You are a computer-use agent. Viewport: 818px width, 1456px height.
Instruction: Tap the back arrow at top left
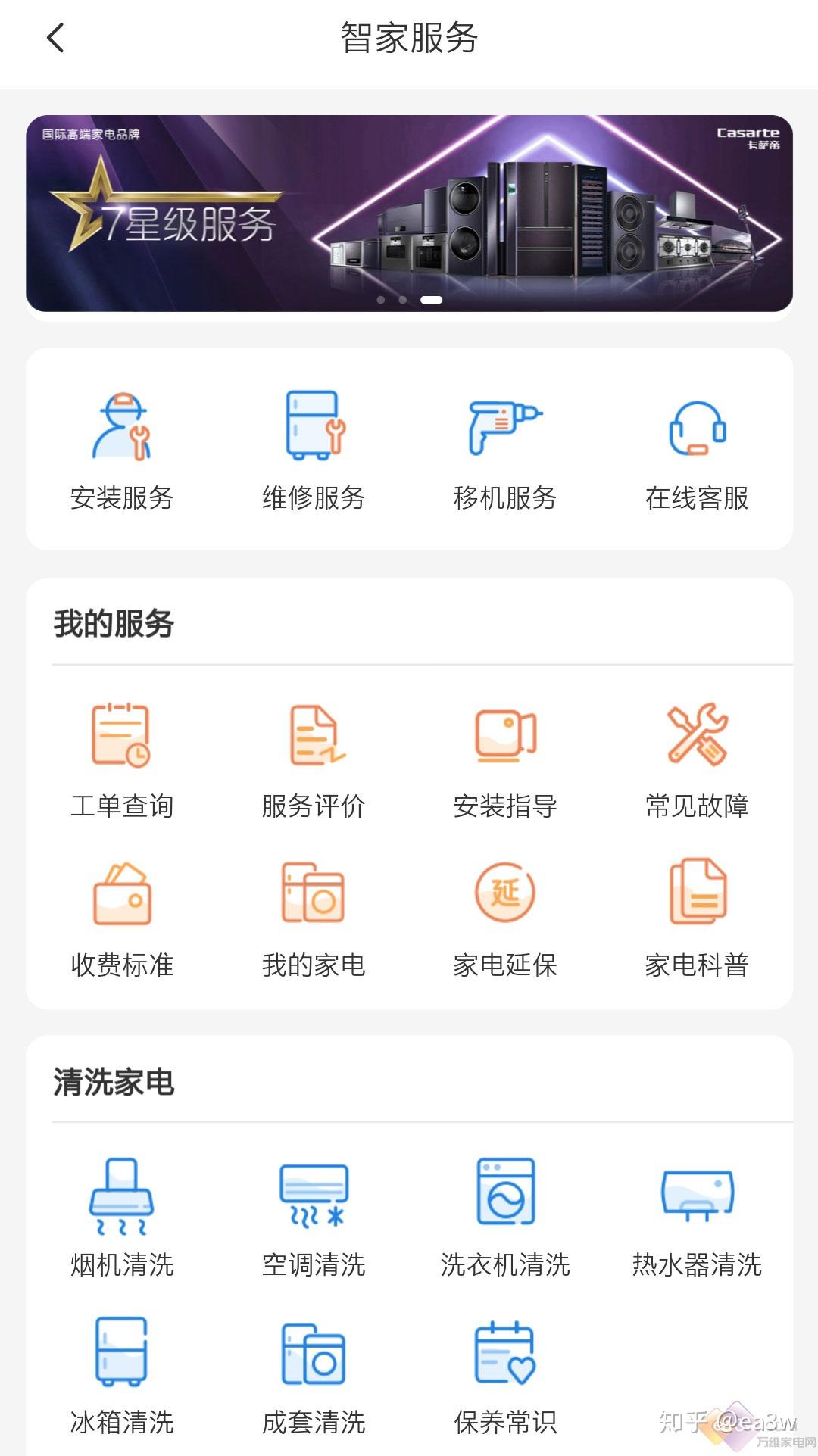point(55,37)
